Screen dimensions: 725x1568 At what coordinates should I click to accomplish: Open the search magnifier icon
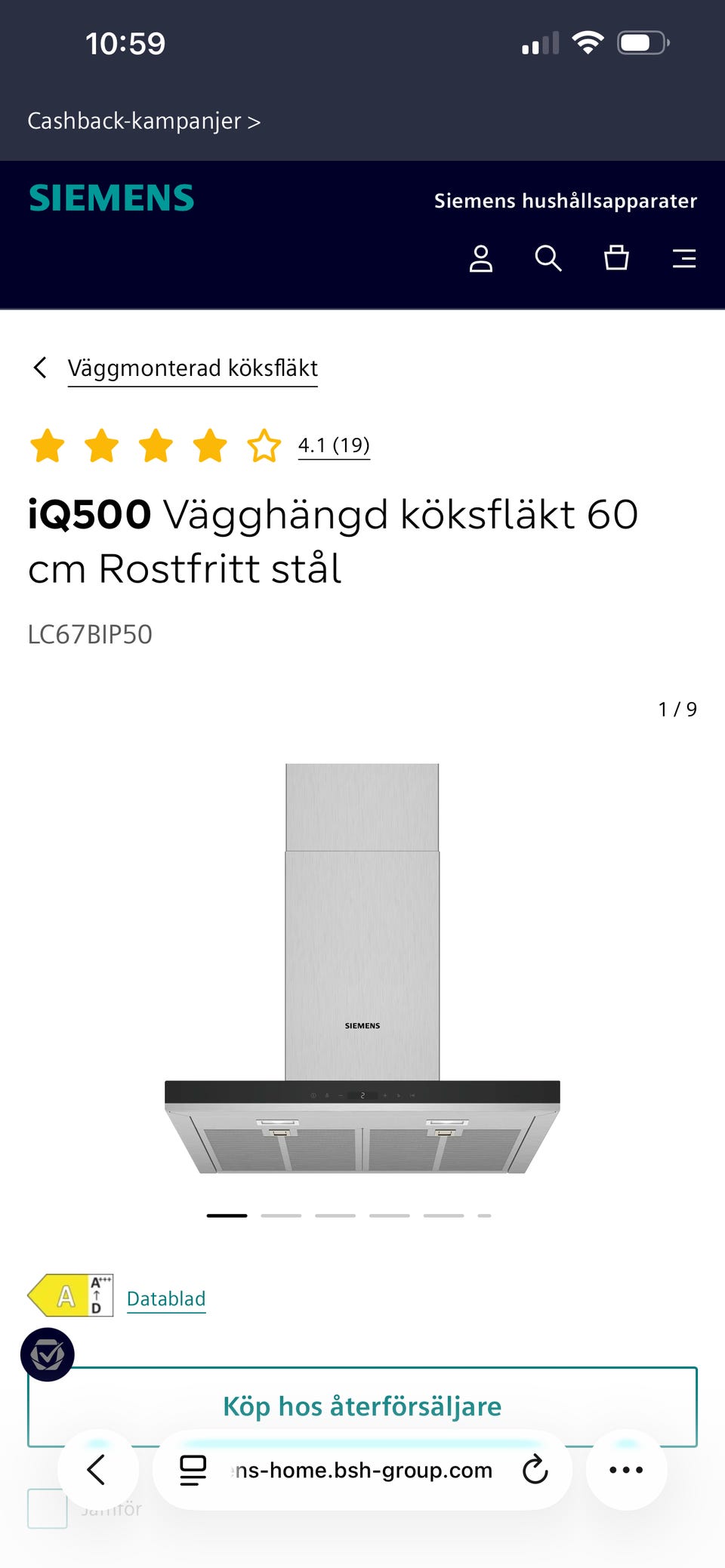548,258
